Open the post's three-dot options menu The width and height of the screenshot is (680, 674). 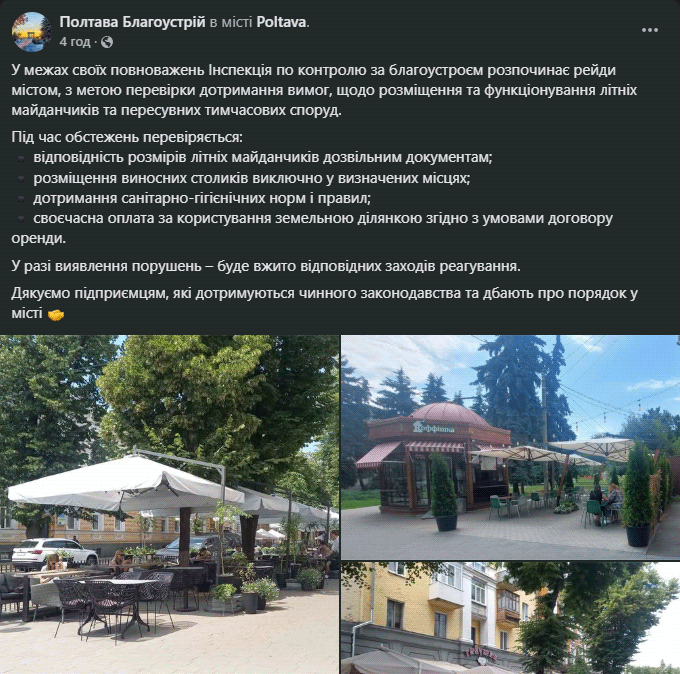650,30
